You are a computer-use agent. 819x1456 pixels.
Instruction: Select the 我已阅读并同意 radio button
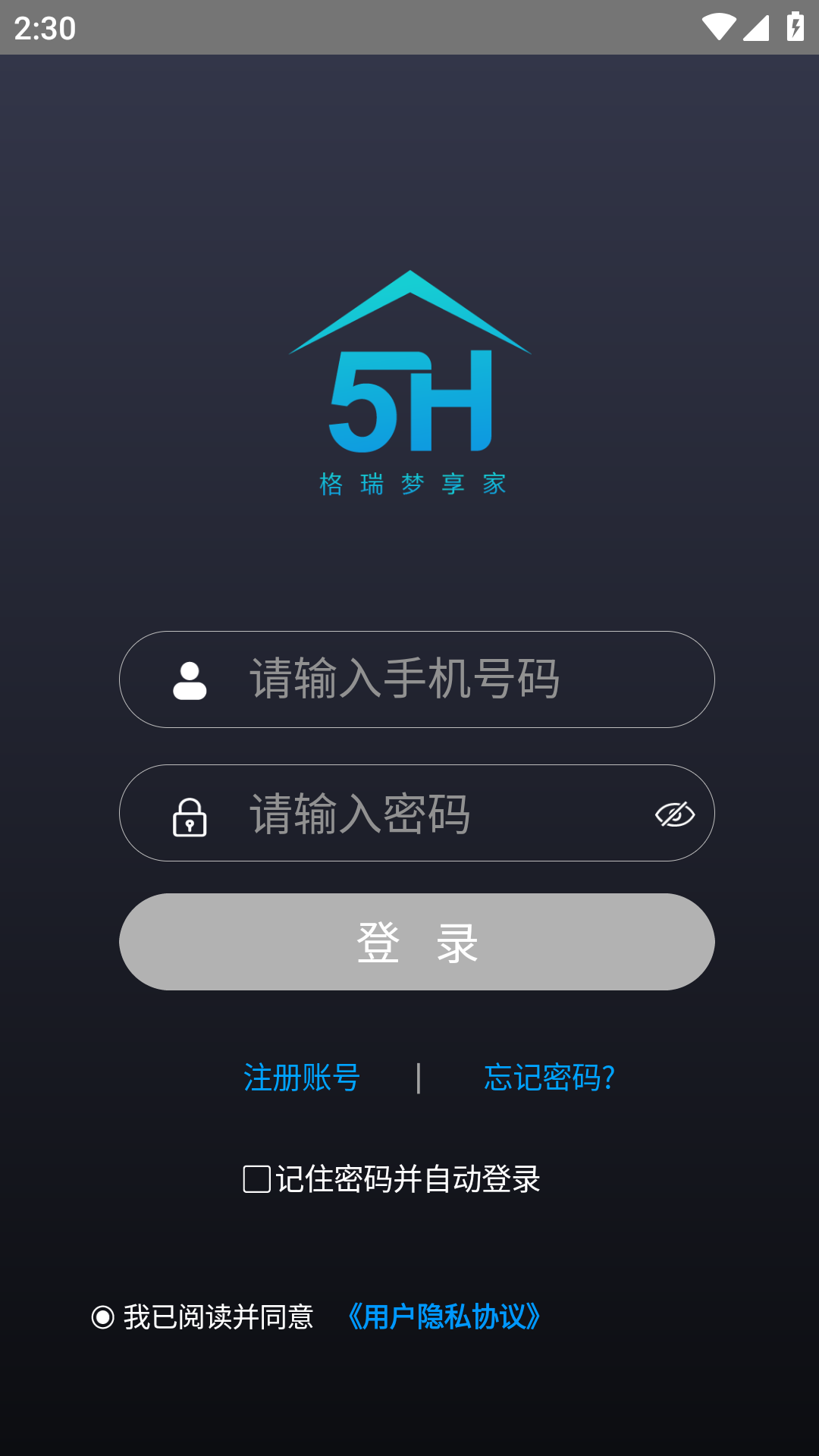102,1317
